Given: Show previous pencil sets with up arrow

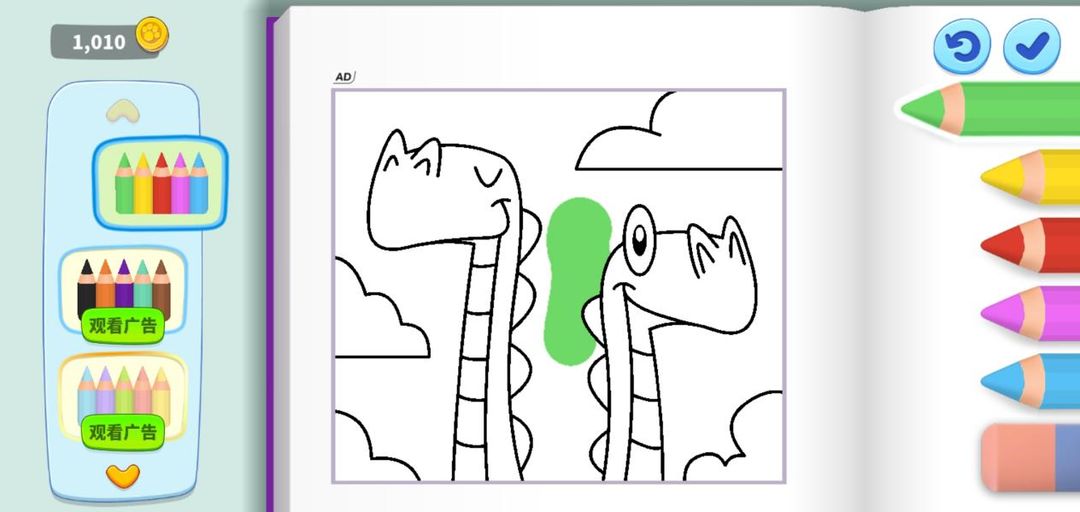Looking at the screenshot, I should click(x=122, y=109).
